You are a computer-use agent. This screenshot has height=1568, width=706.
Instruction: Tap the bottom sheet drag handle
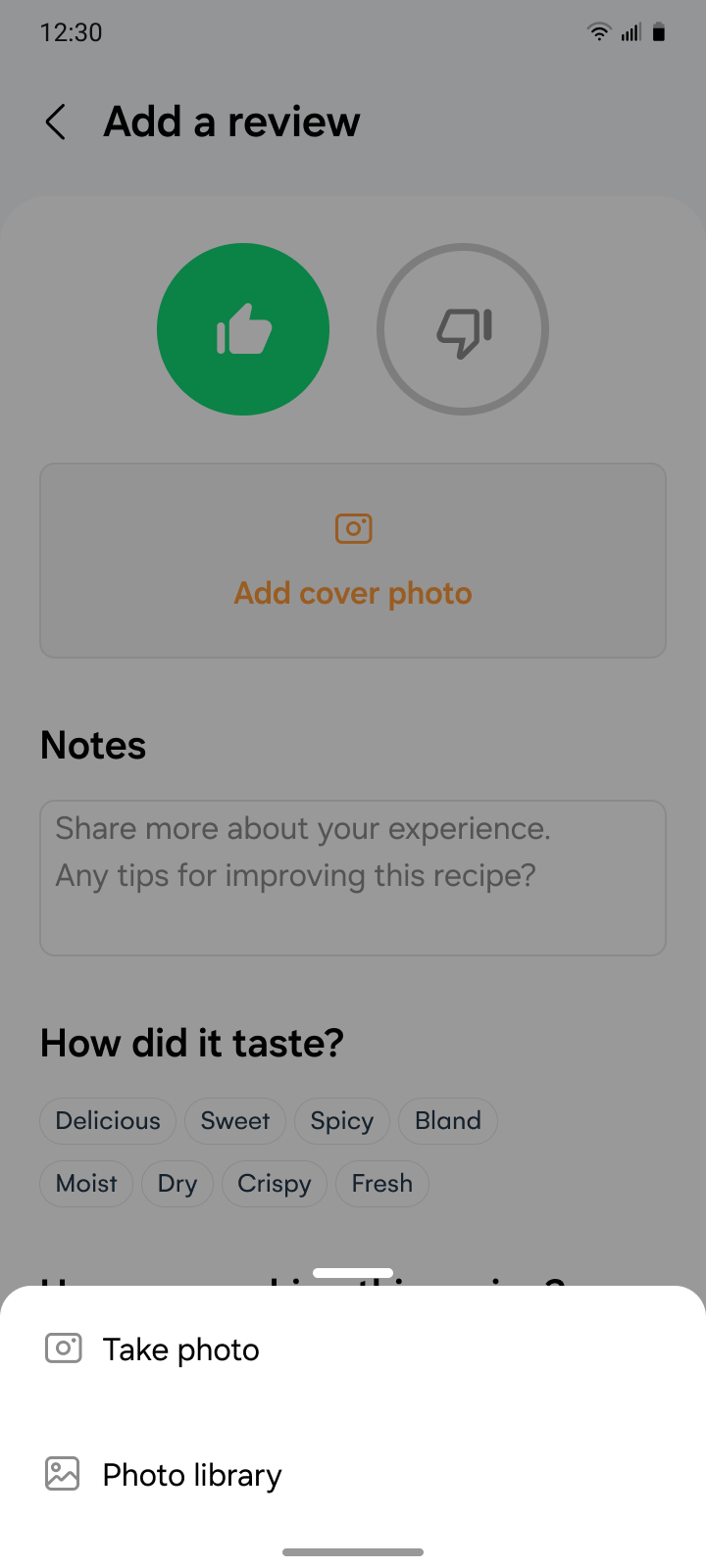(353, 1273)
